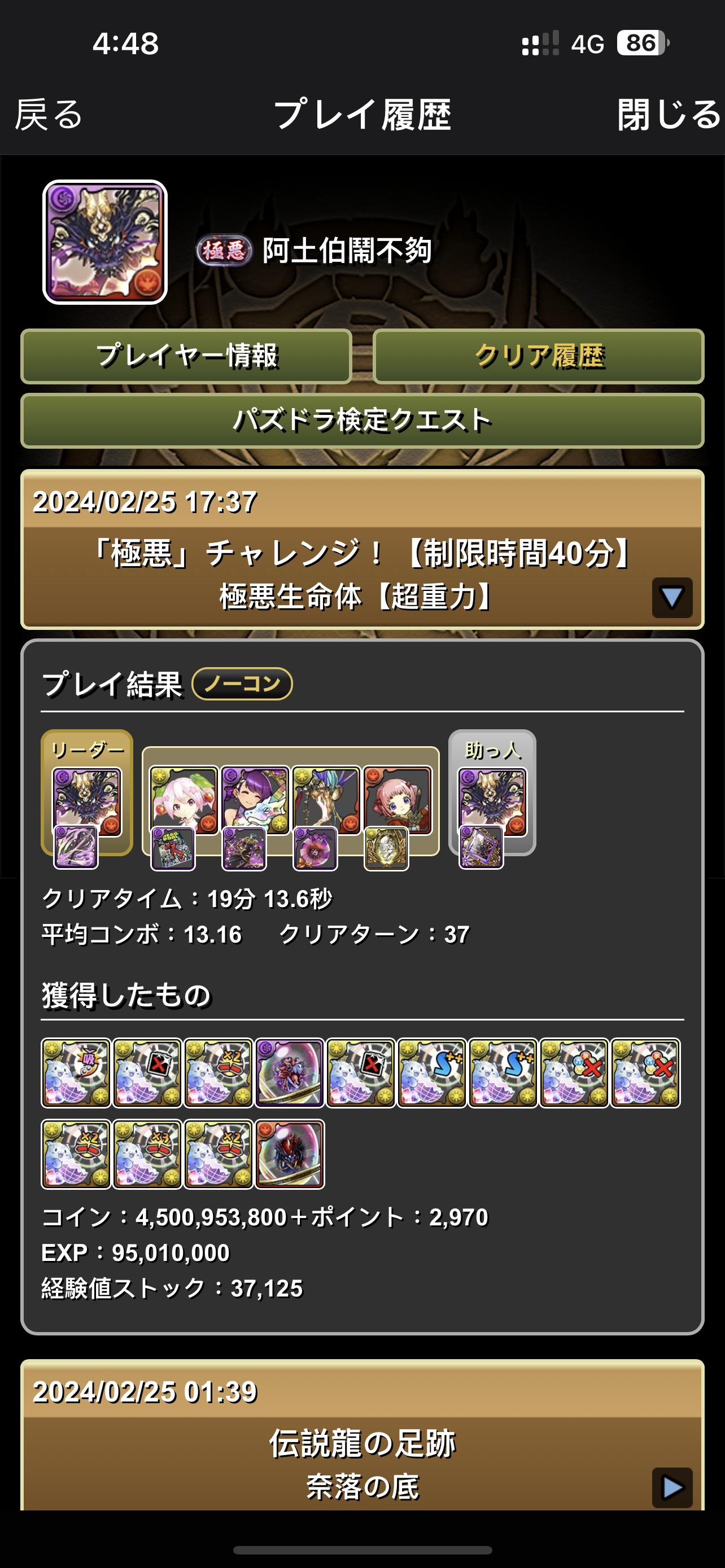Close the play history with 閉じる
This screenshot has height=1568, width=725.
(669, 115)
